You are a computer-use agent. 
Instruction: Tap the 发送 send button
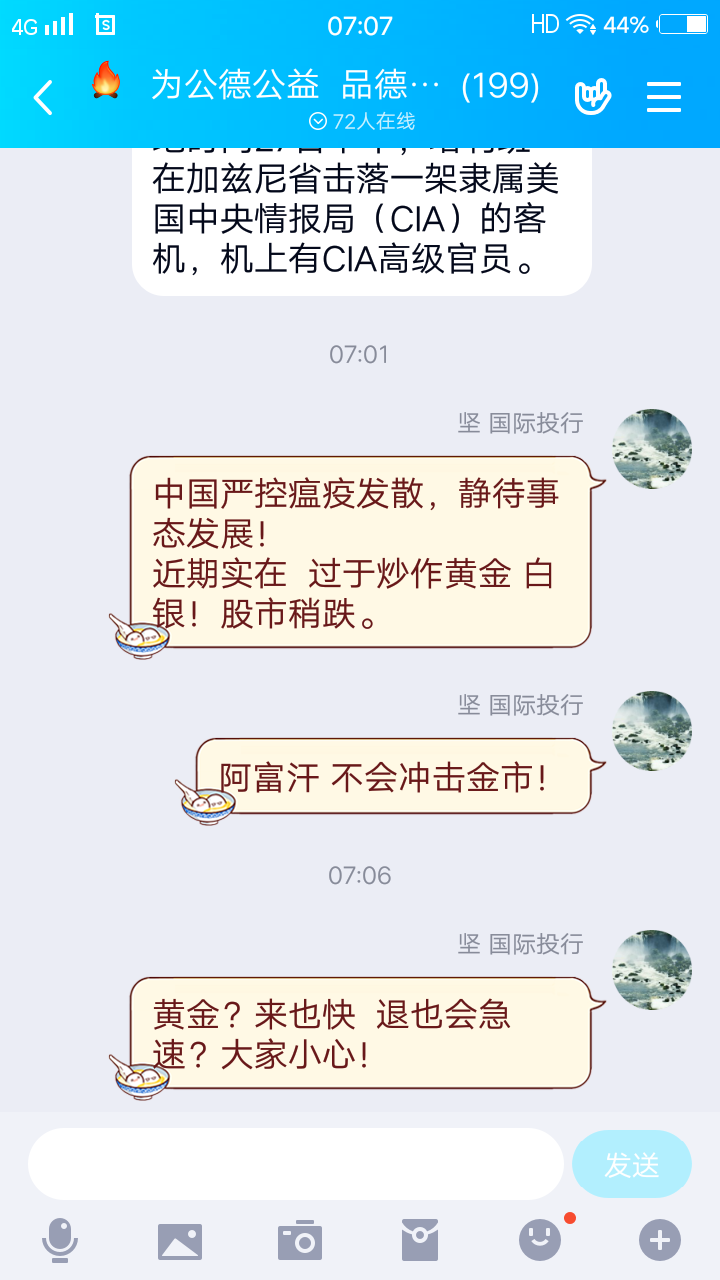pyautogui.click(x=632, y=1164)
